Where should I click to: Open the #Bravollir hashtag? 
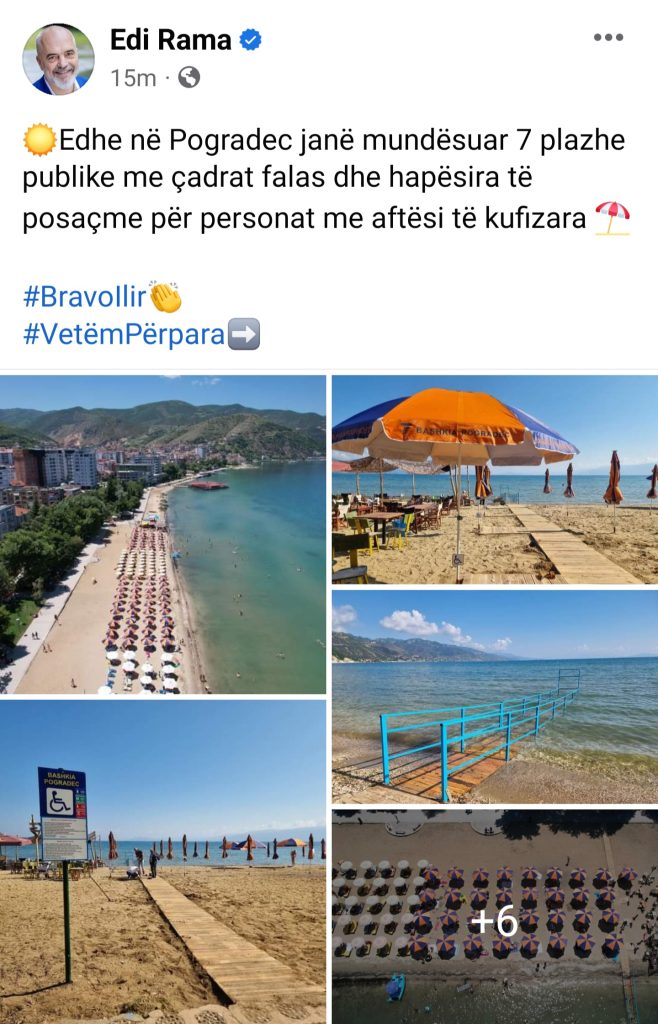point(86,297)
